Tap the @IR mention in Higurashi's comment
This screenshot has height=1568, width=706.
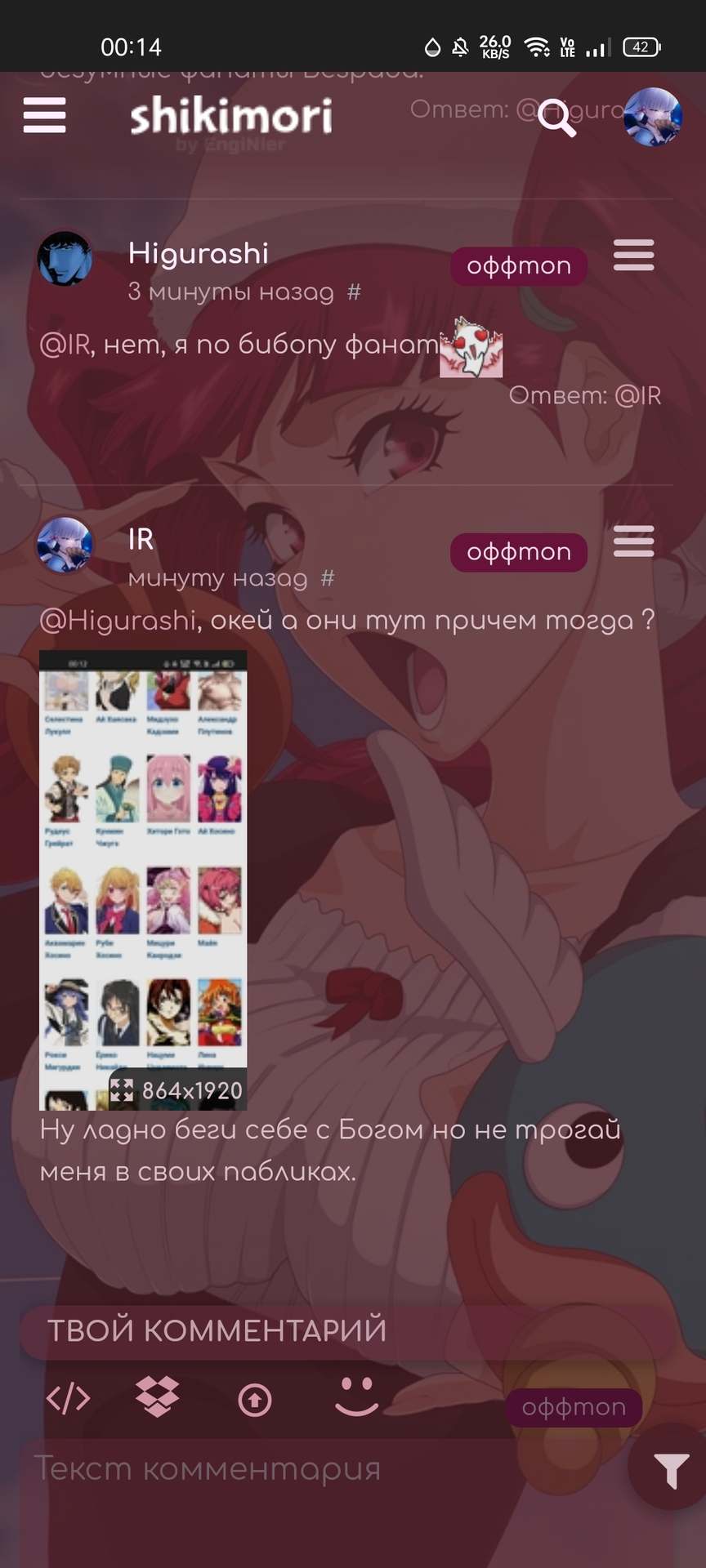point(65,345)
